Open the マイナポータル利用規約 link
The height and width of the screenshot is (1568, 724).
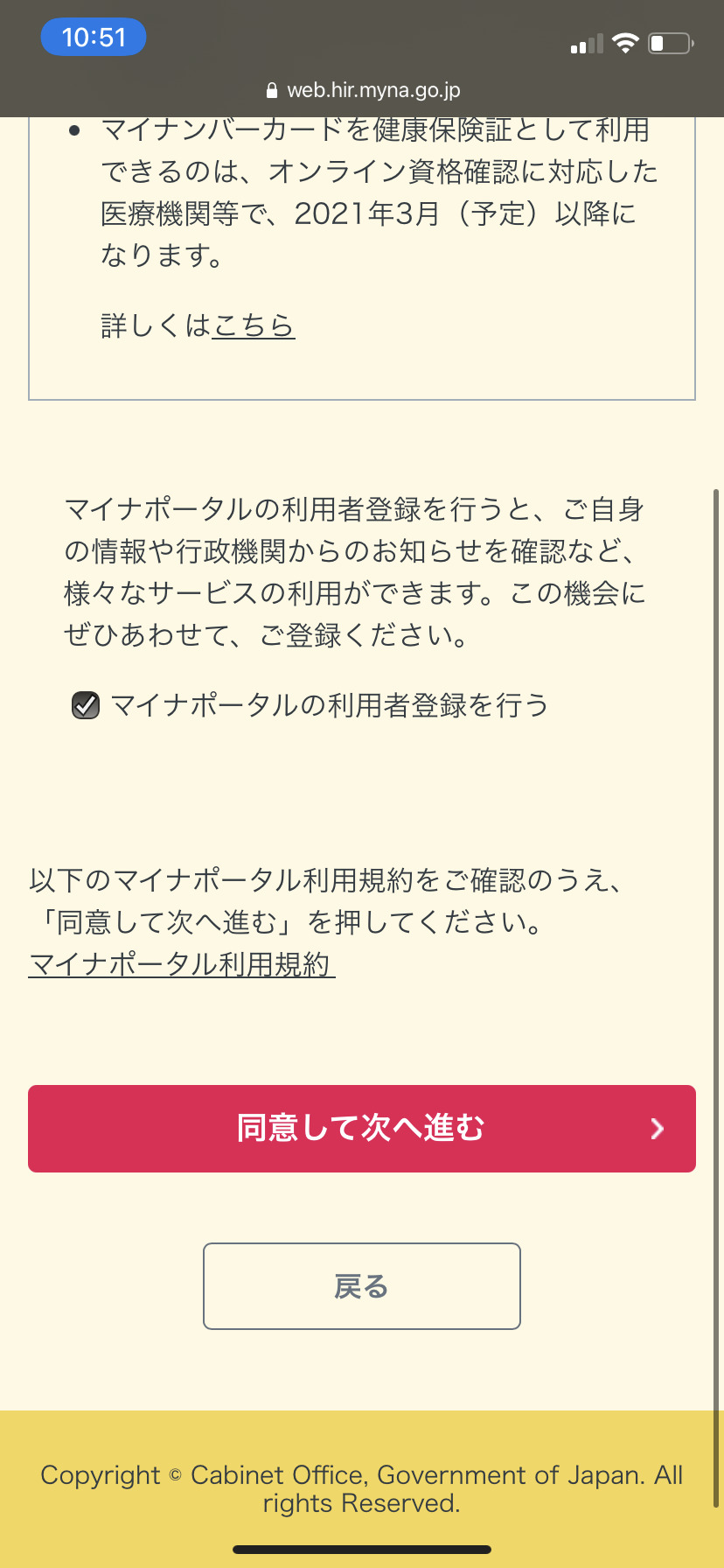pyautogui.click(x=181, y=964)
